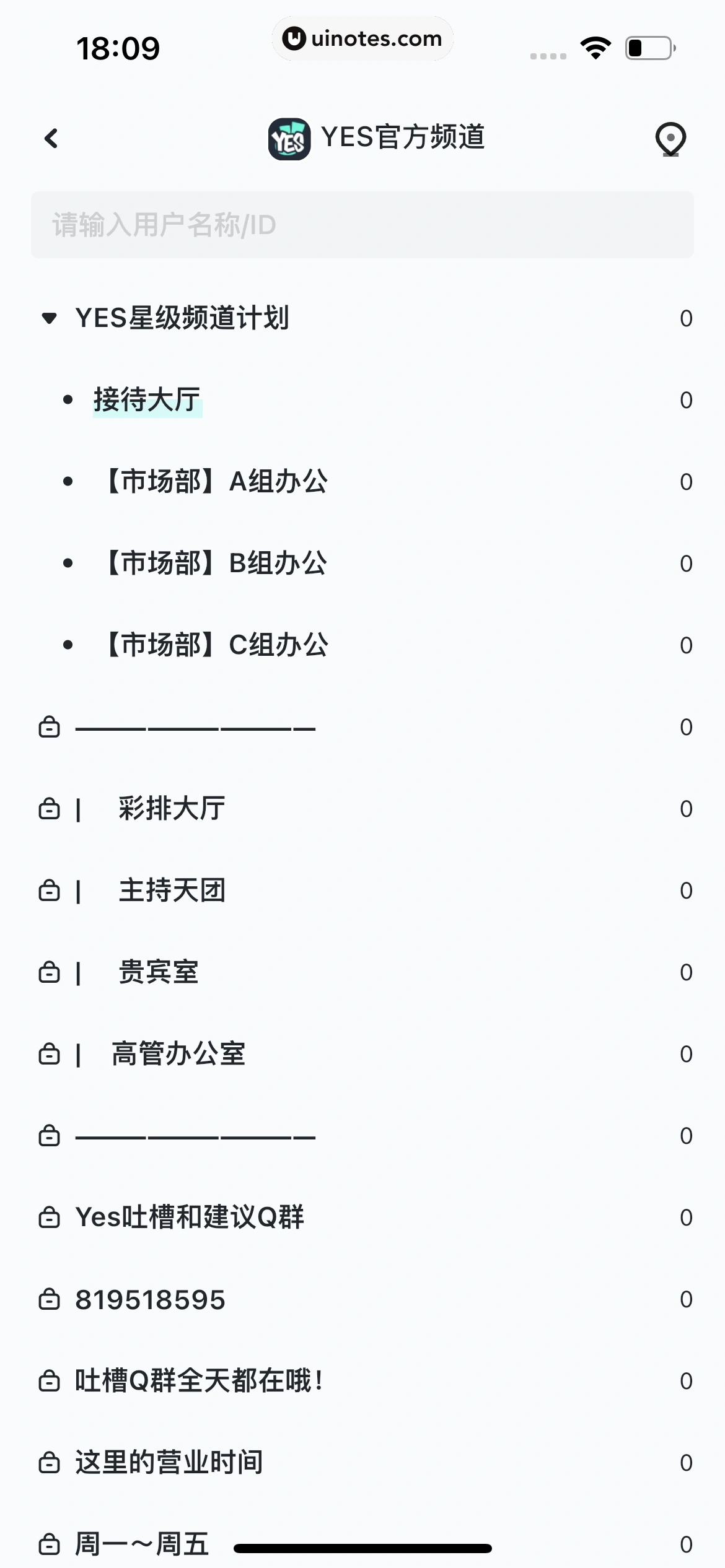Open the 吐槽Q群全天都在哦 channel
Screen dimensions: 725x1568
198,1381
